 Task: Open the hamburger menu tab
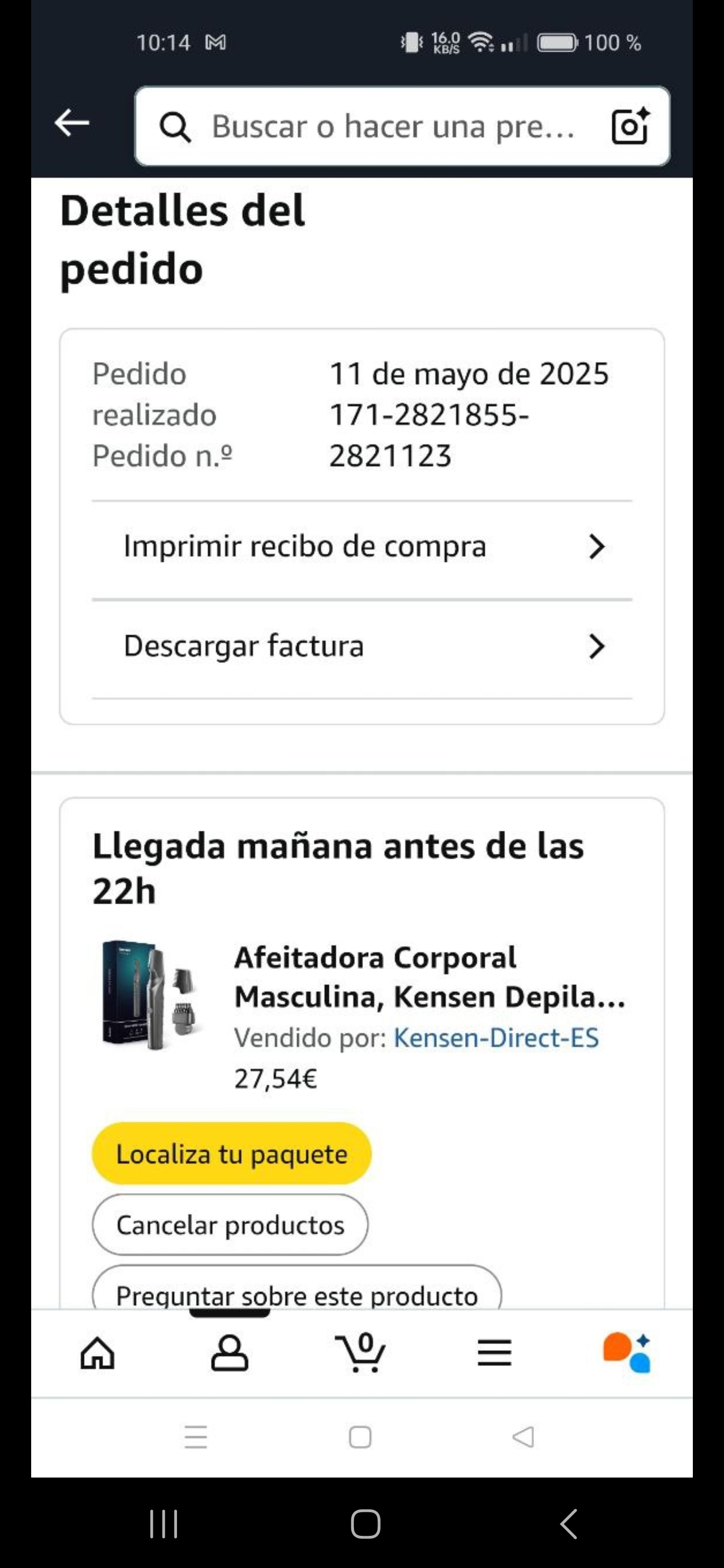pyautogui.click(x=494, y=1353)
